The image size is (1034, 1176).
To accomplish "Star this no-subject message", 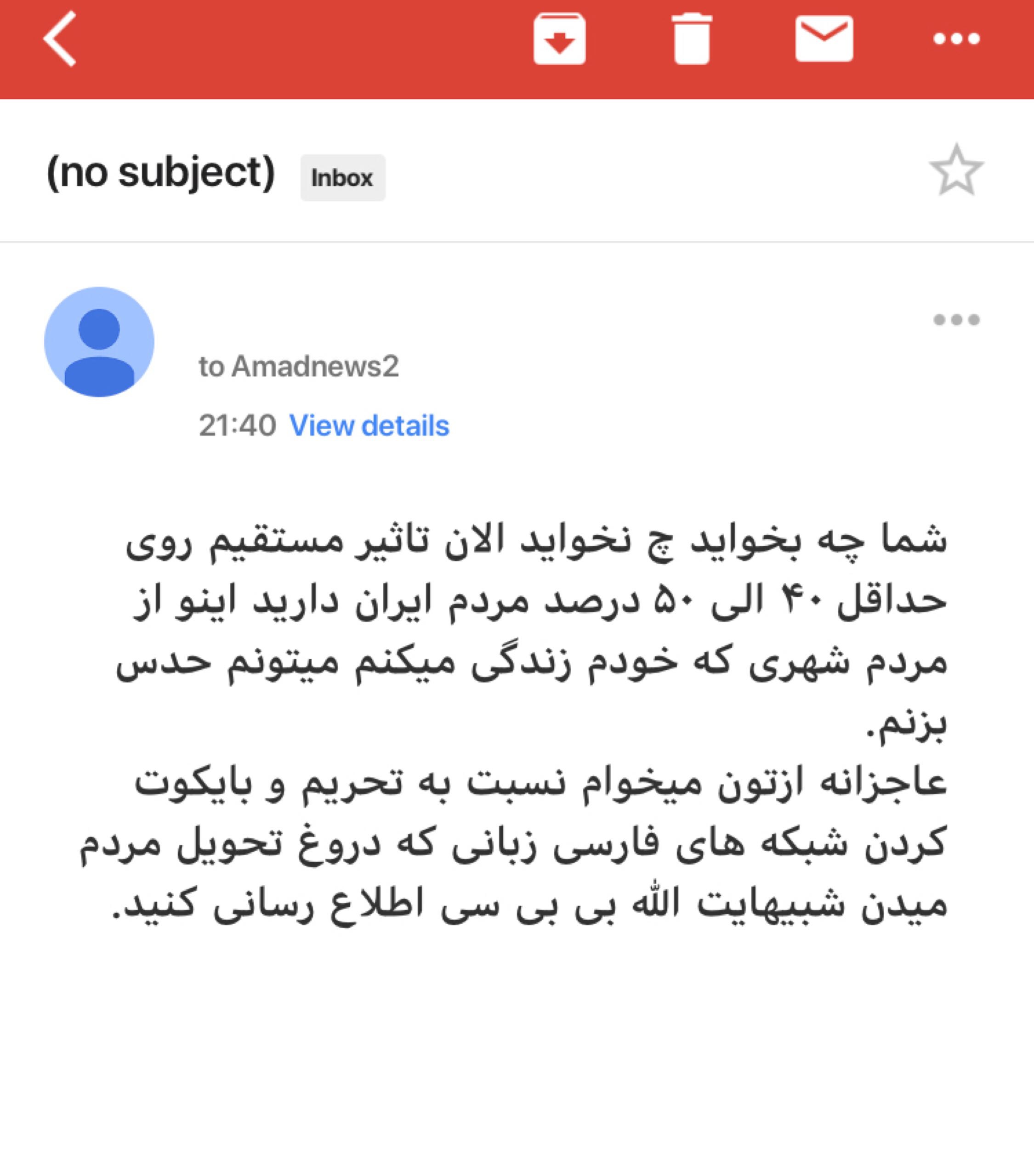I will (956, 171).
